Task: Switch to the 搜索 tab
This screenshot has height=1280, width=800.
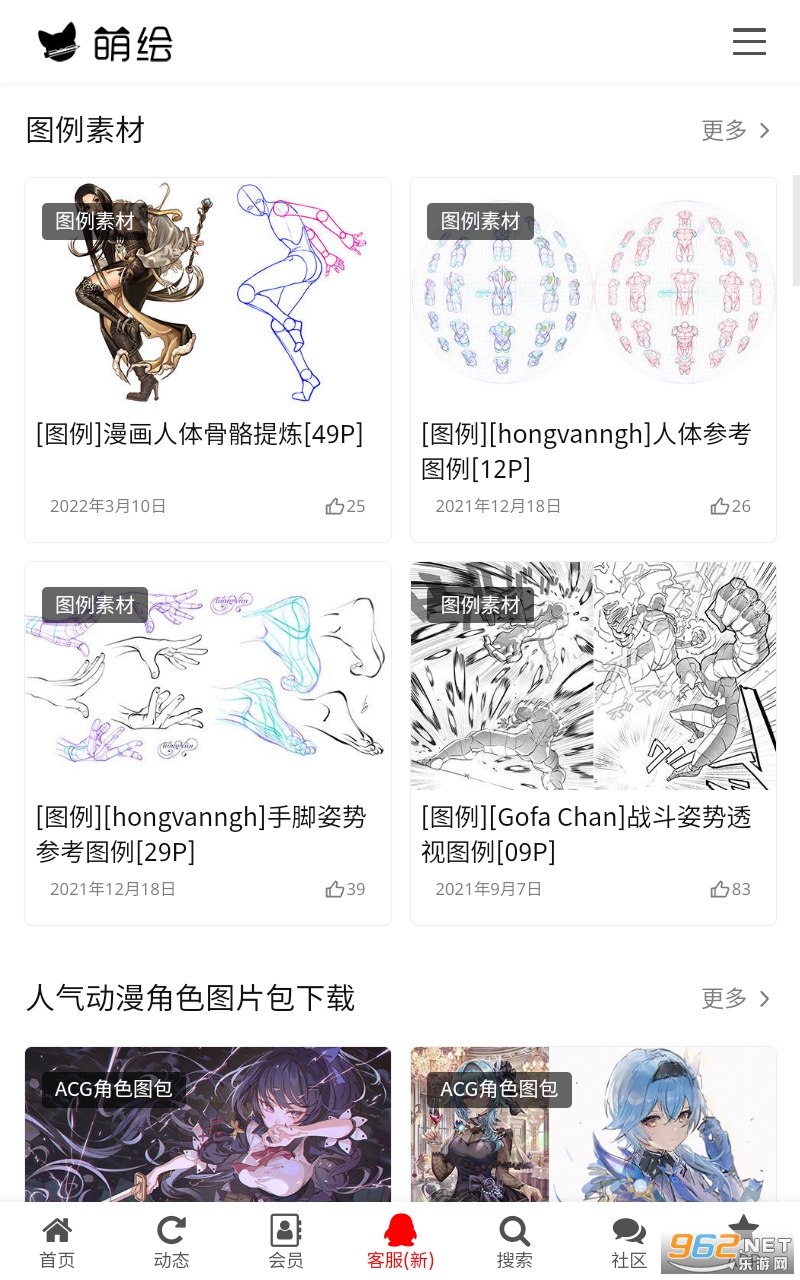Action: [514, 1242]
